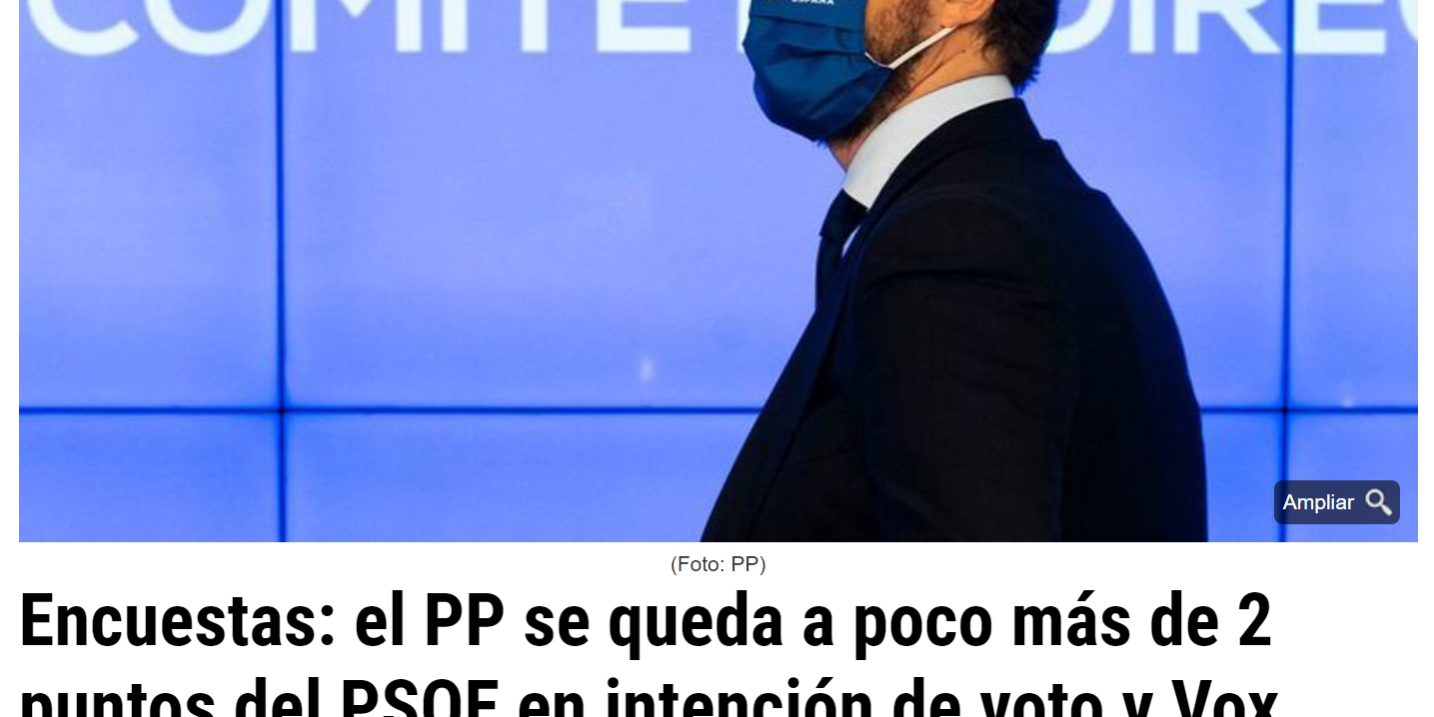Tap the Ampliar button to enlarge photo
The height and width of the screenshot is (717, 1434).
point(1336,502)
